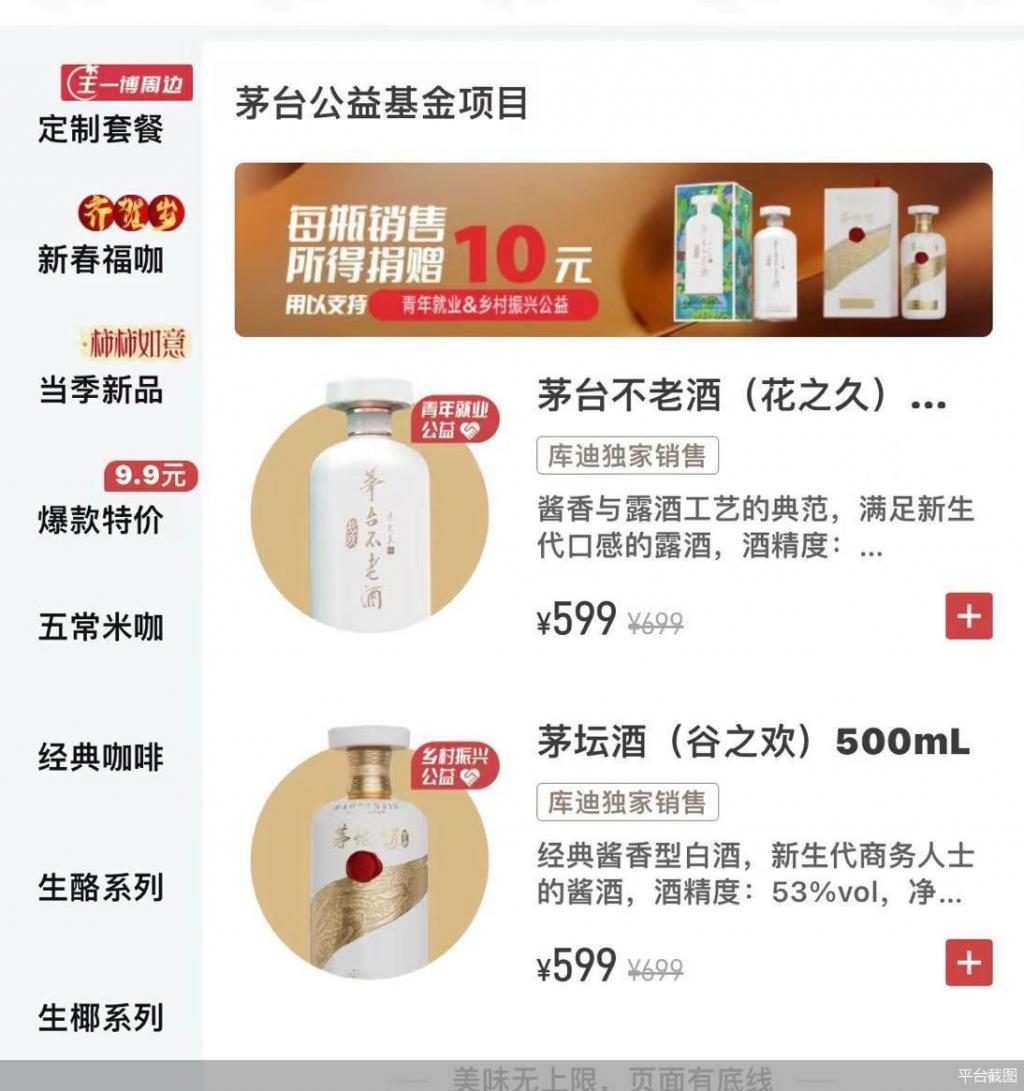This screenshot has height=1091, width=1024.
Task: Add 茅坛酒（谷之欢）500mL to the cart
Action: point(968,962)
